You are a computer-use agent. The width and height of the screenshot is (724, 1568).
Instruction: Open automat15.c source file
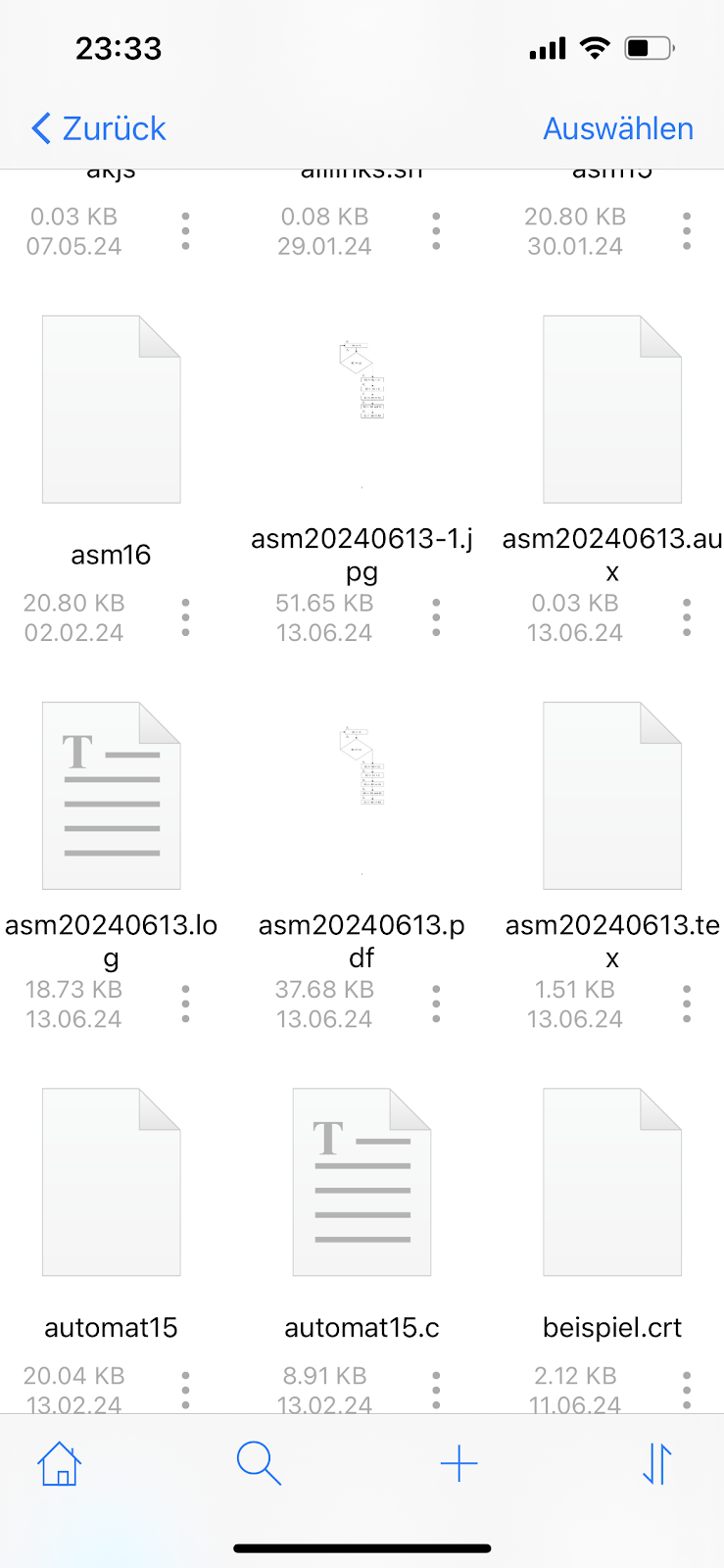[362, 1182]
